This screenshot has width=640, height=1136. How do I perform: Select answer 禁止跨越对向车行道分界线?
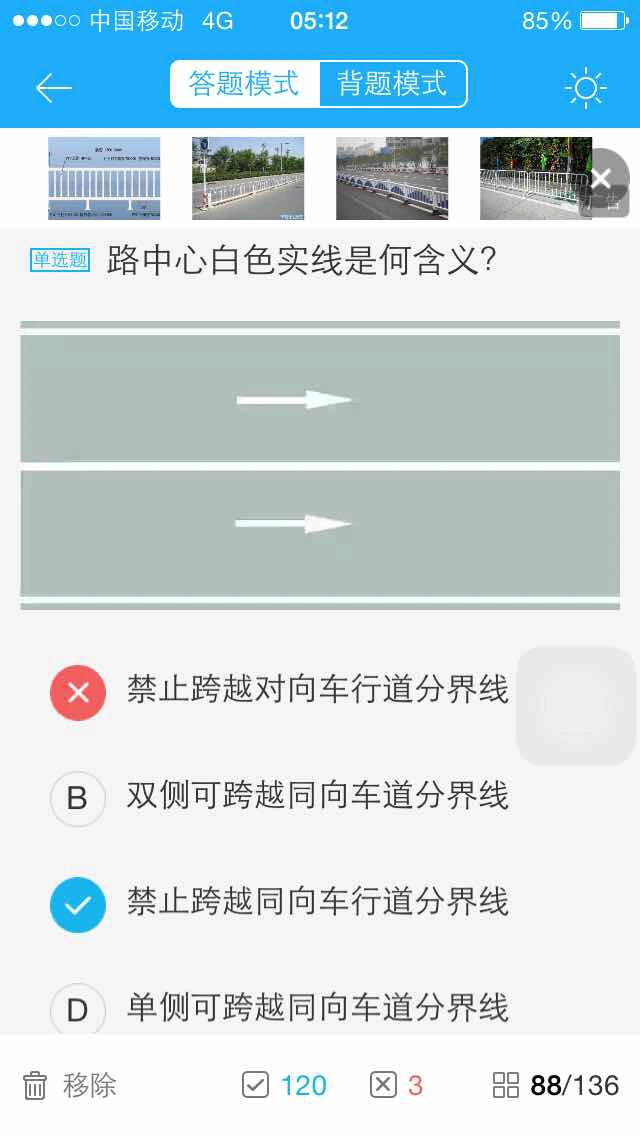tap(279, 691)
